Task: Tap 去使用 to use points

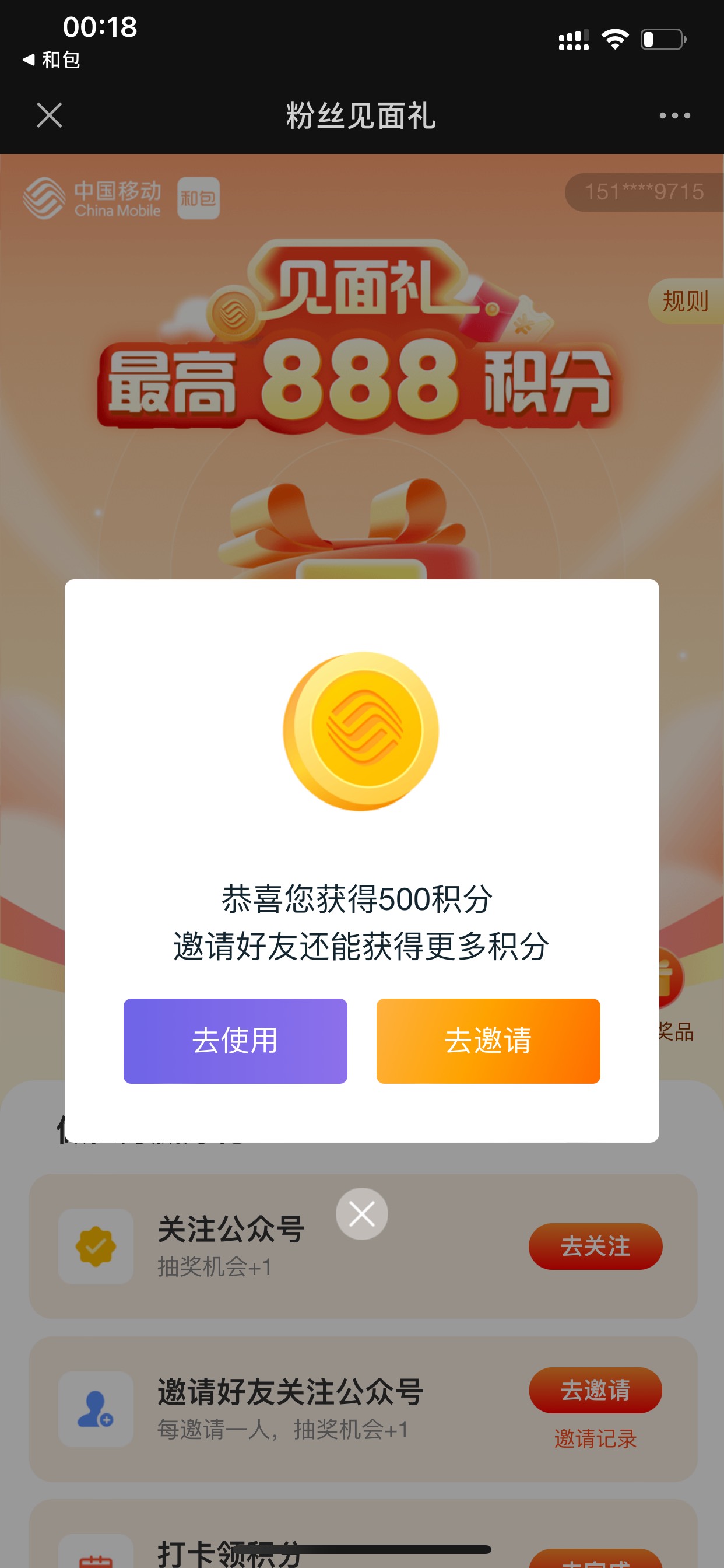Action: (235, 1040)
